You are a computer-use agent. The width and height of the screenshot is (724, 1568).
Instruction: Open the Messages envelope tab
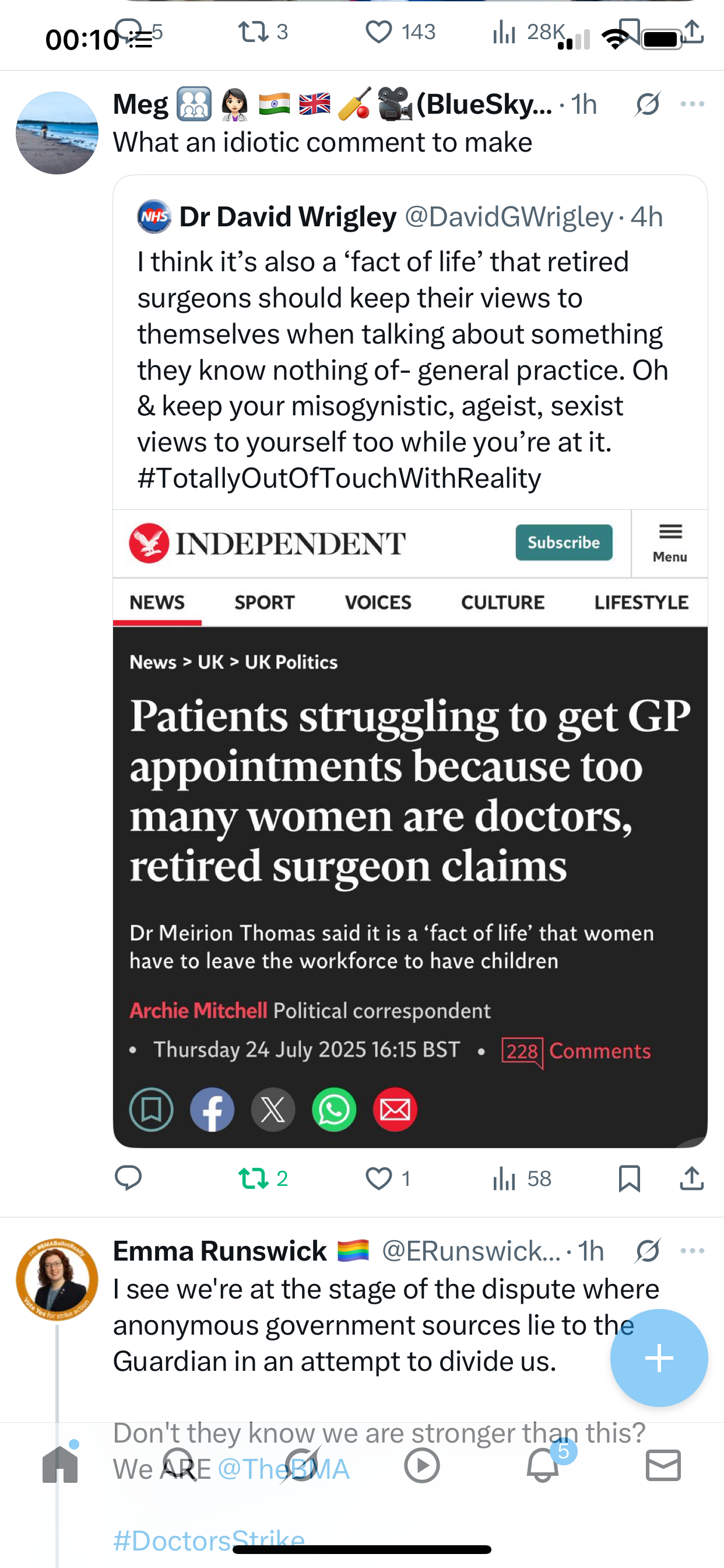tap(663, 1465)
